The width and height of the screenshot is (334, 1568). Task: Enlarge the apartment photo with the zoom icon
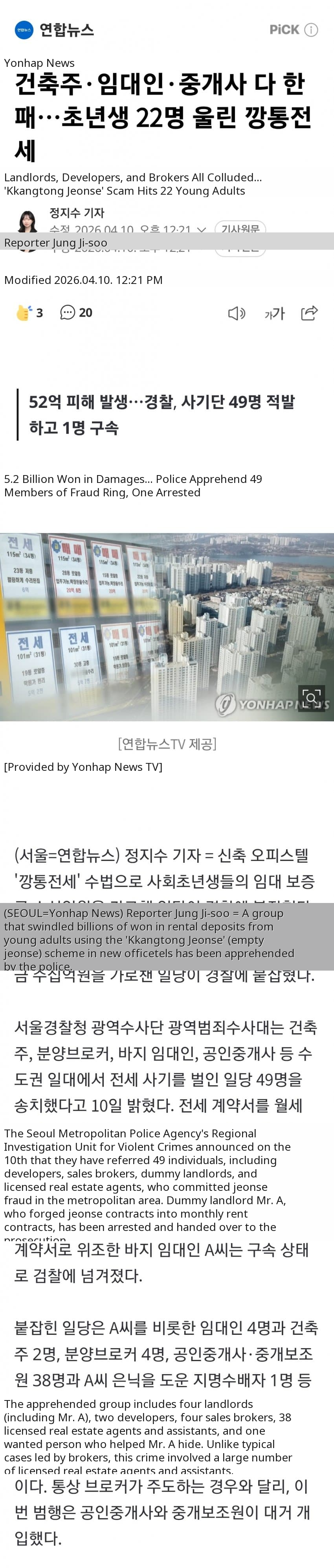click(311, 698)
